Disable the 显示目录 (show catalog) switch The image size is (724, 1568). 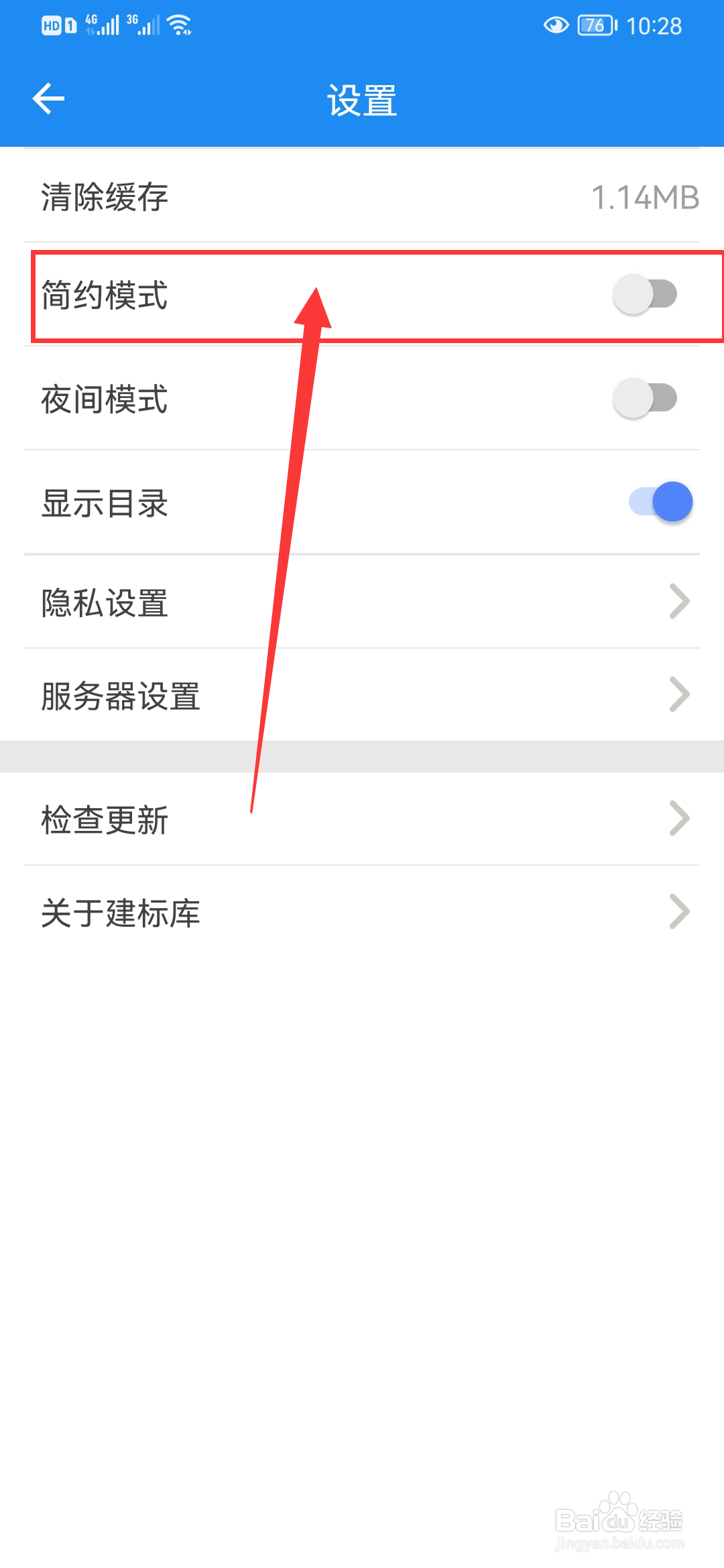click(x=660, y=501)
